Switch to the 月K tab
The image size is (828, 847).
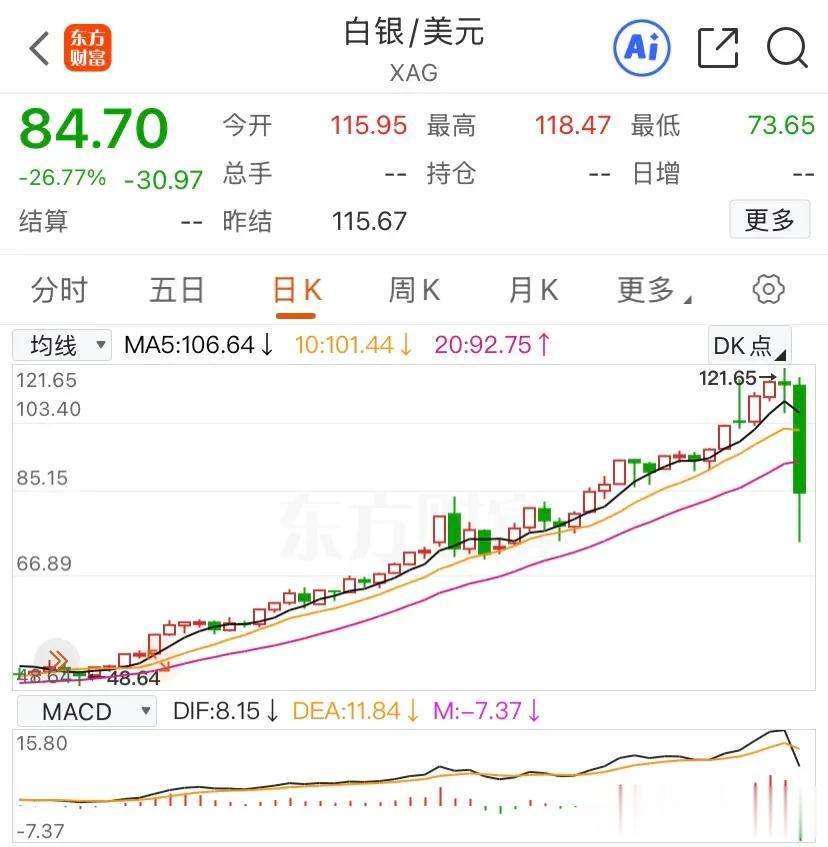tap(531, 289)
